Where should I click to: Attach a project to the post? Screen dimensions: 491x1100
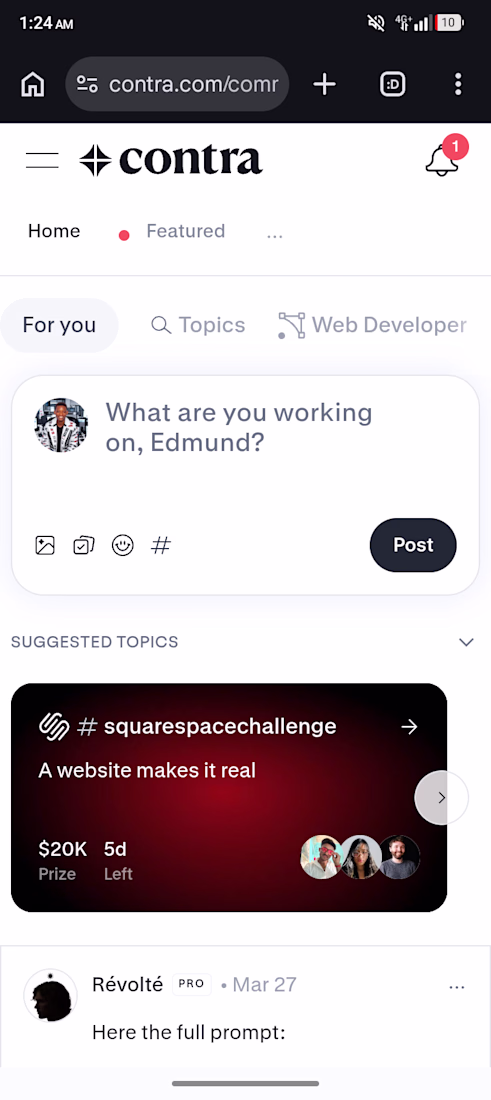pos(83,545)
